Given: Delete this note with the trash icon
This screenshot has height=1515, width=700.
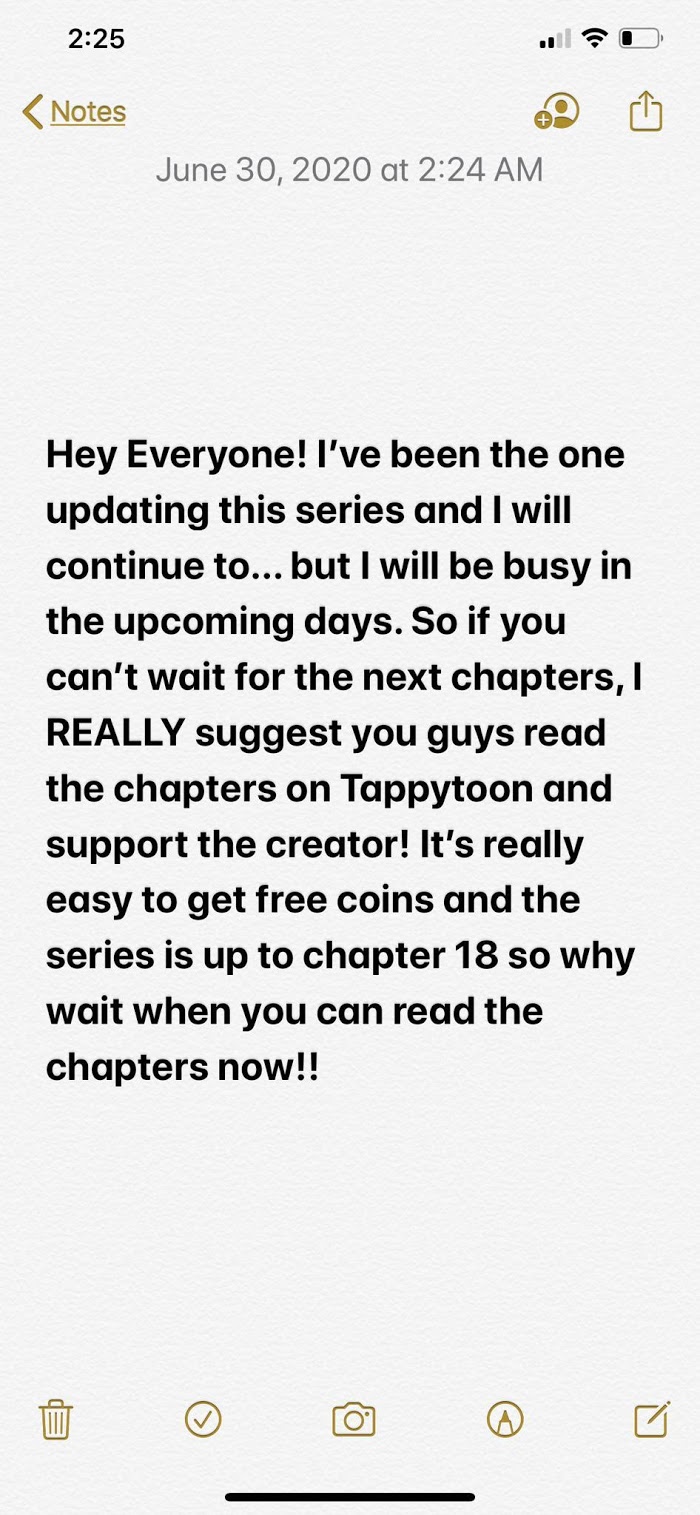Looking at the screenshot, I should point(56,1419).
